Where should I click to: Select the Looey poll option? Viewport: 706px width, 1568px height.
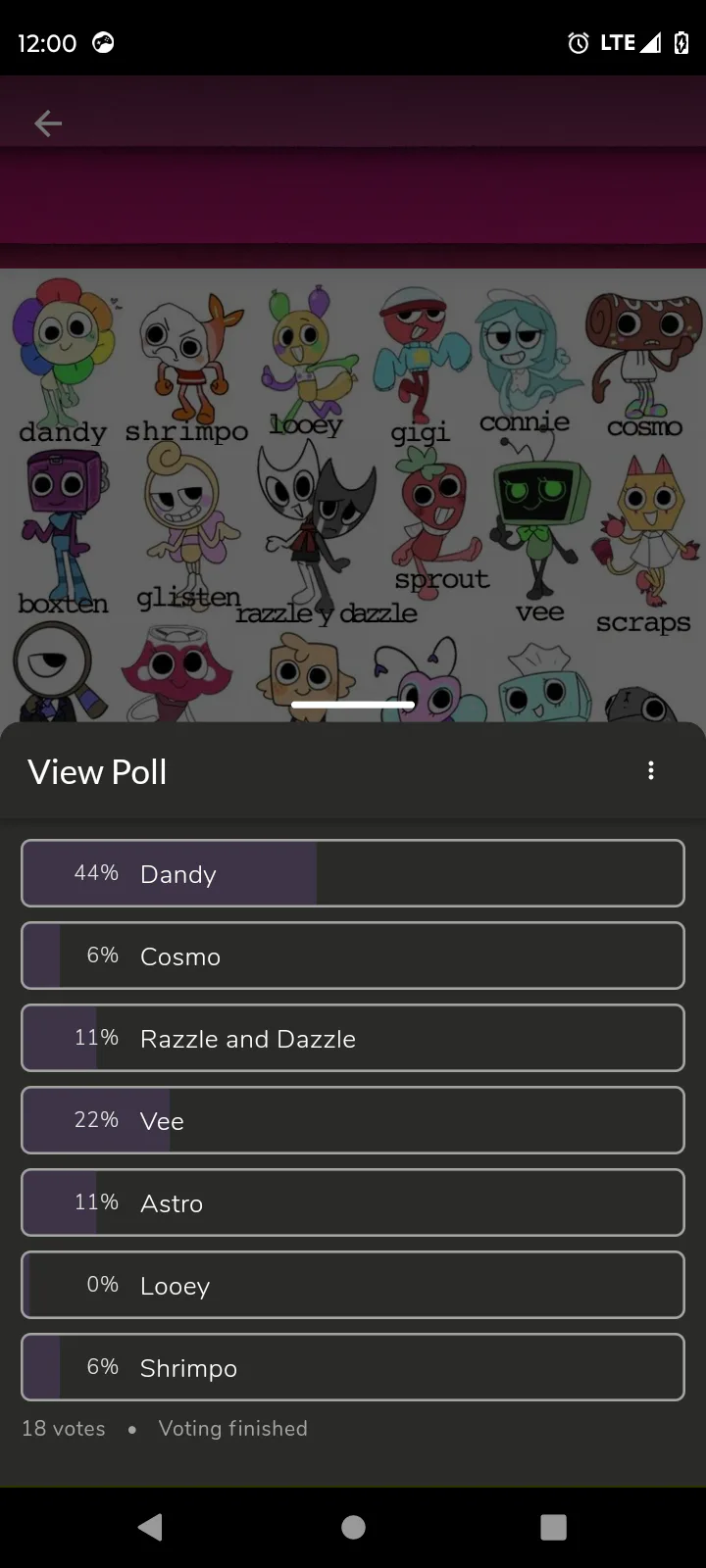(x=353, y=1285)
